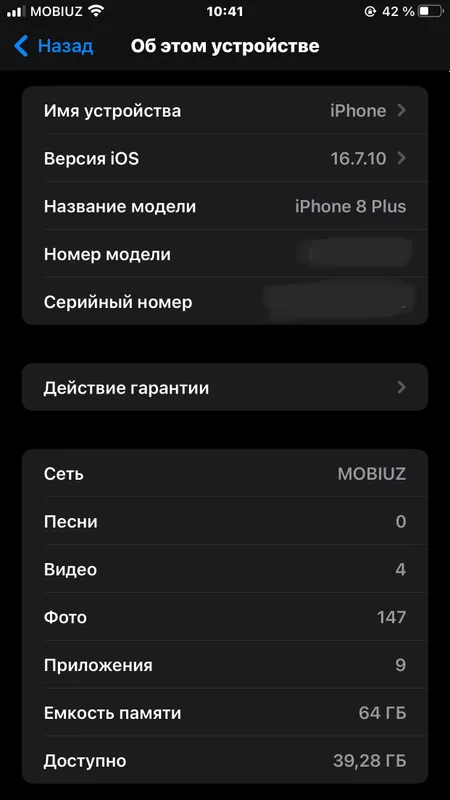This screenshot has width=450, height=800.
Task: Go back with the Назад button
Action: click(54, 46)
